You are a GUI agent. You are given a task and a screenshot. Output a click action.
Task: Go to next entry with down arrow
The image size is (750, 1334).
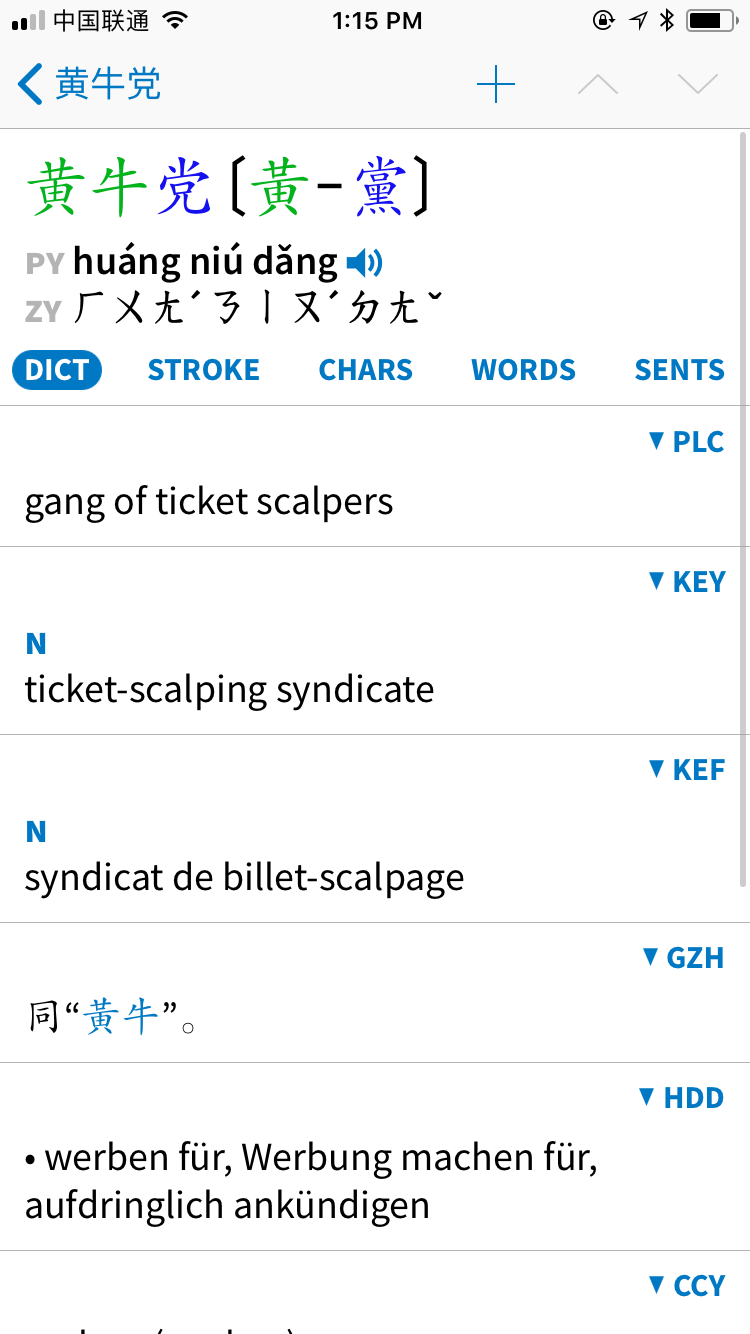[698, 85]
